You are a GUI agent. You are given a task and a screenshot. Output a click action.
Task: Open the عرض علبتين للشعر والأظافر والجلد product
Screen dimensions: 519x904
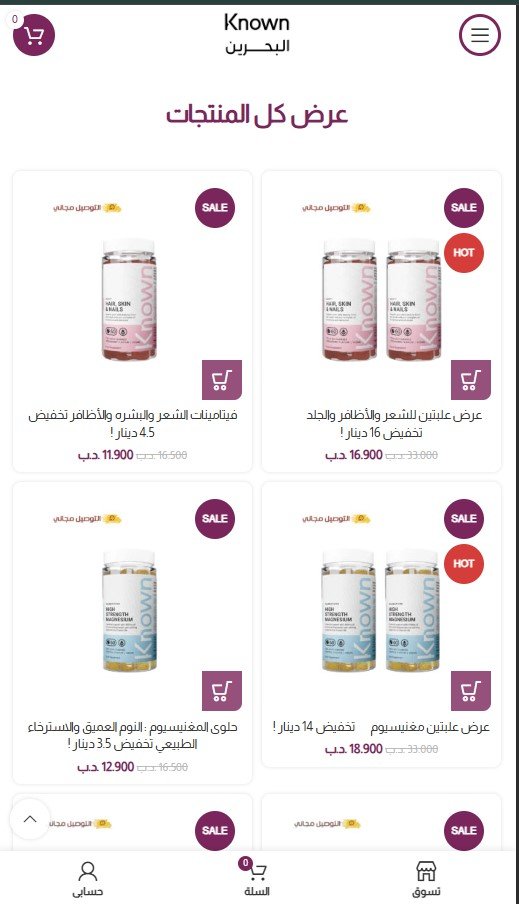394,423
